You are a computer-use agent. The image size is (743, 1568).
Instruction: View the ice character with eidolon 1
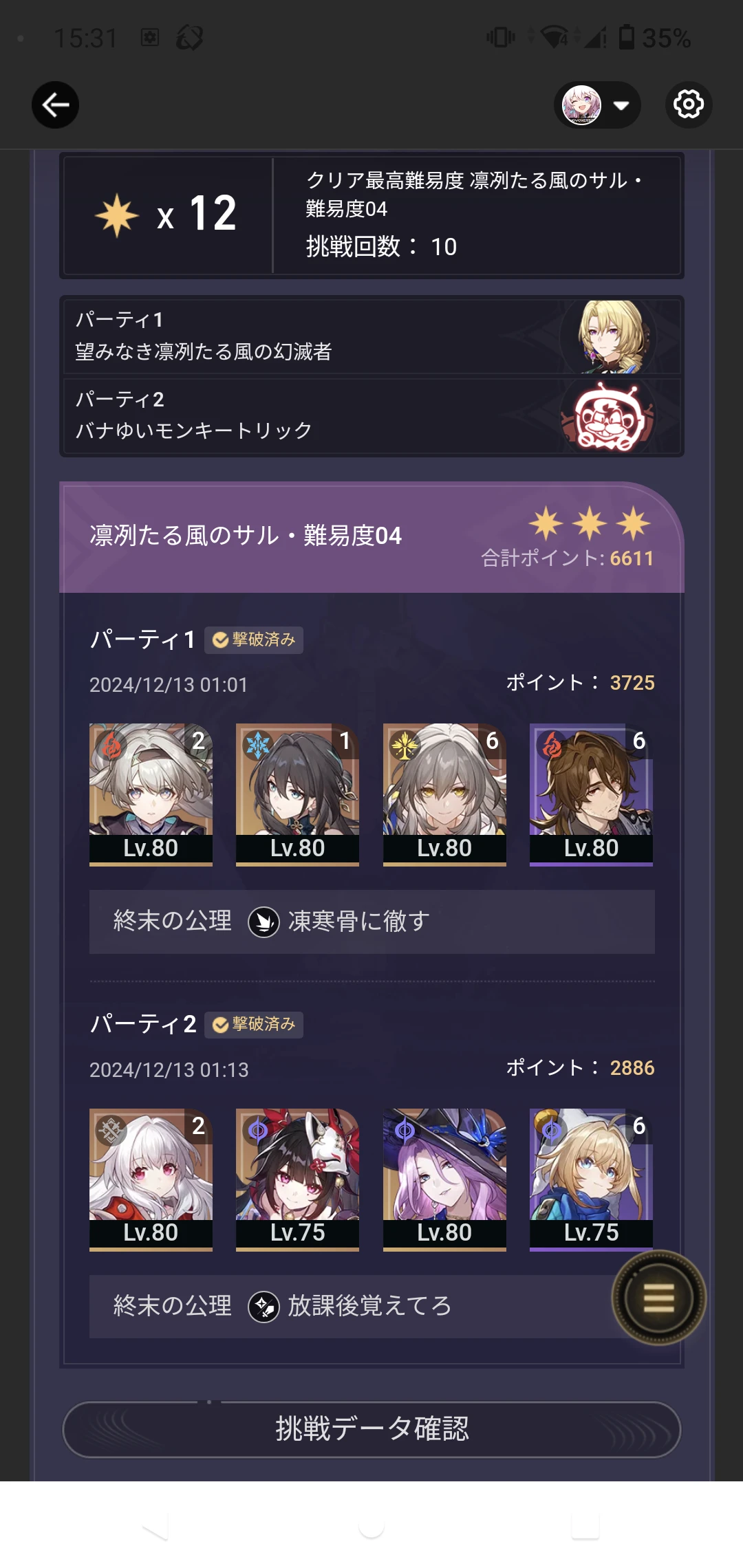(297, 793)
